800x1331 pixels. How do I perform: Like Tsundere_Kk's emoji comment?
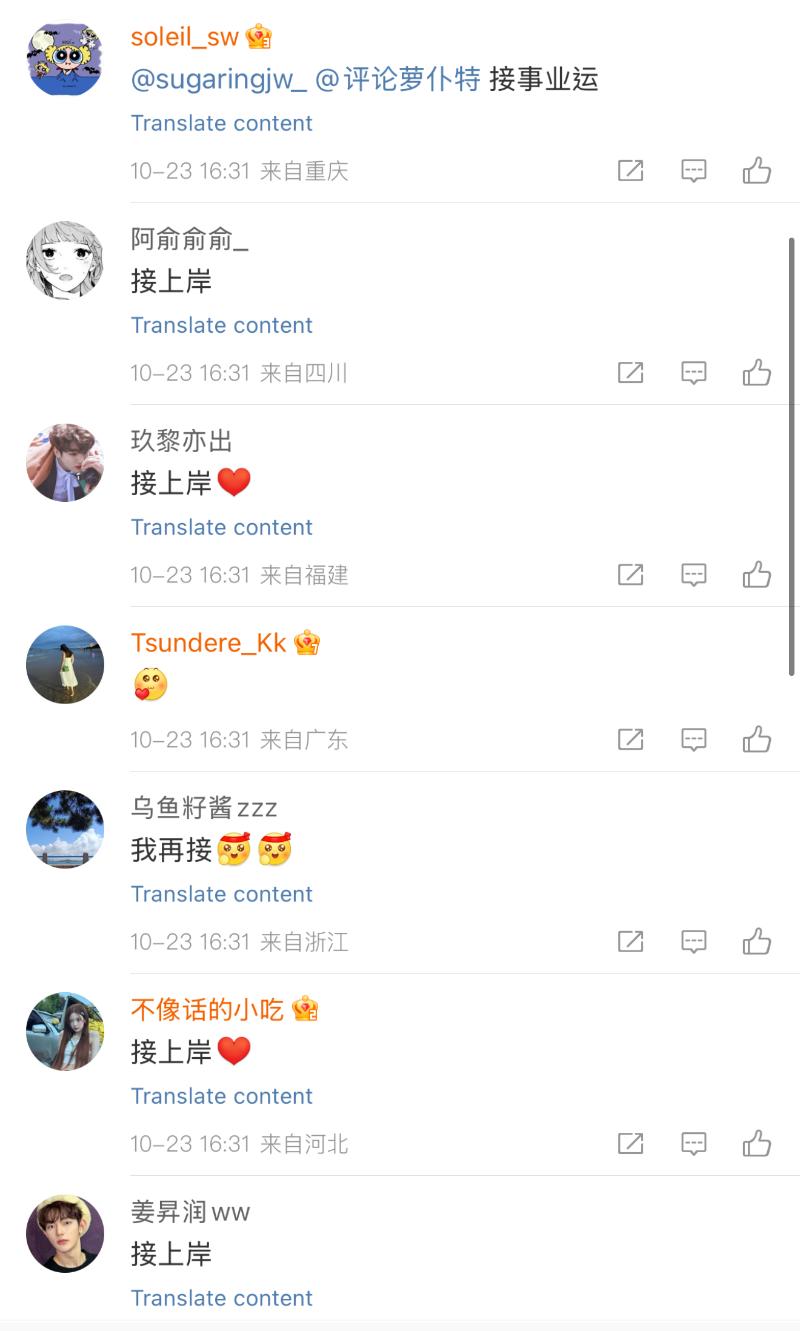(x=757, y=740)
